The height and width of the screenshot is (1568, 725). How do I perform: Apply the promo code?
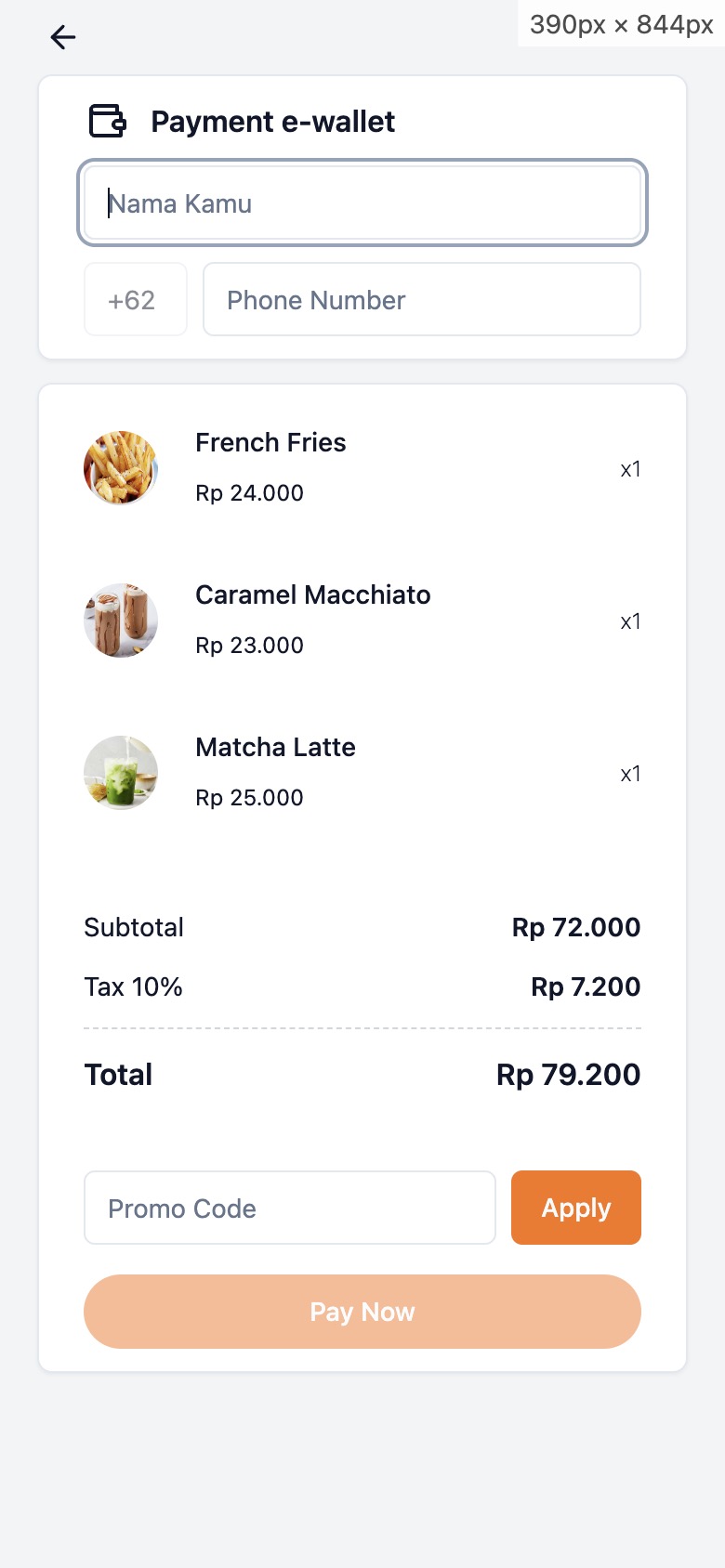(x=576, y=1208)
